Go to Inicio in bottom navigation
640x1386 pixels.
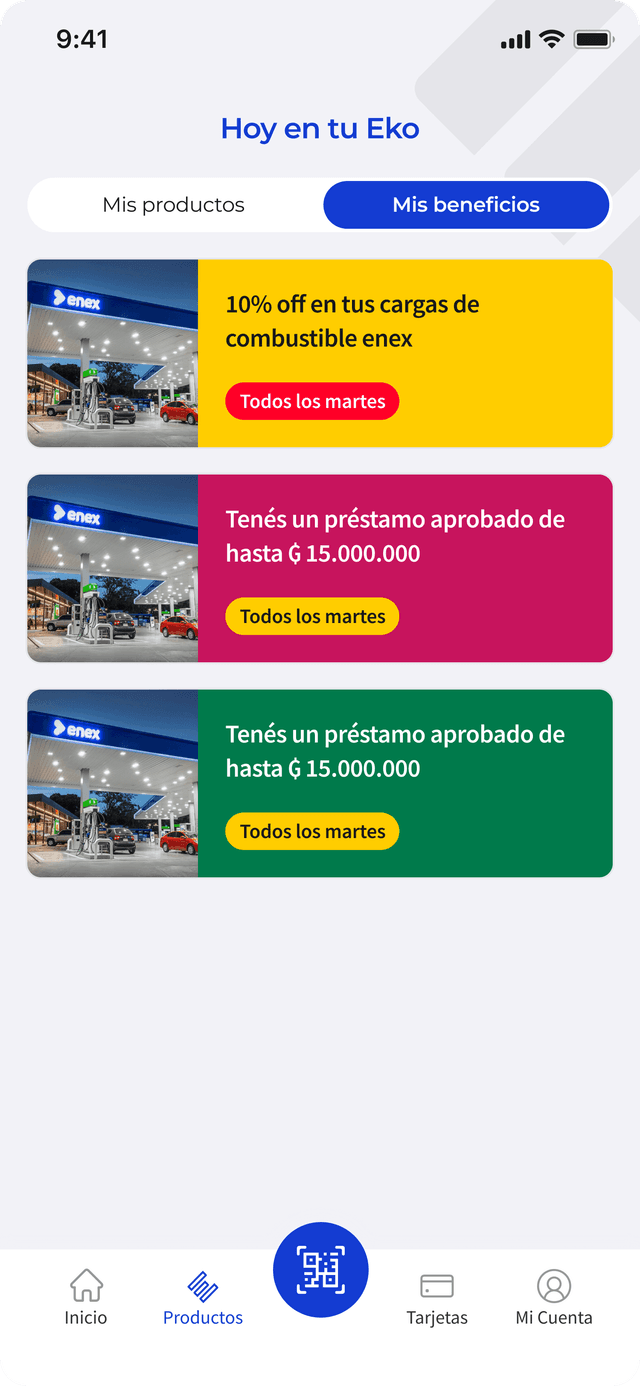click(86, 1297)
